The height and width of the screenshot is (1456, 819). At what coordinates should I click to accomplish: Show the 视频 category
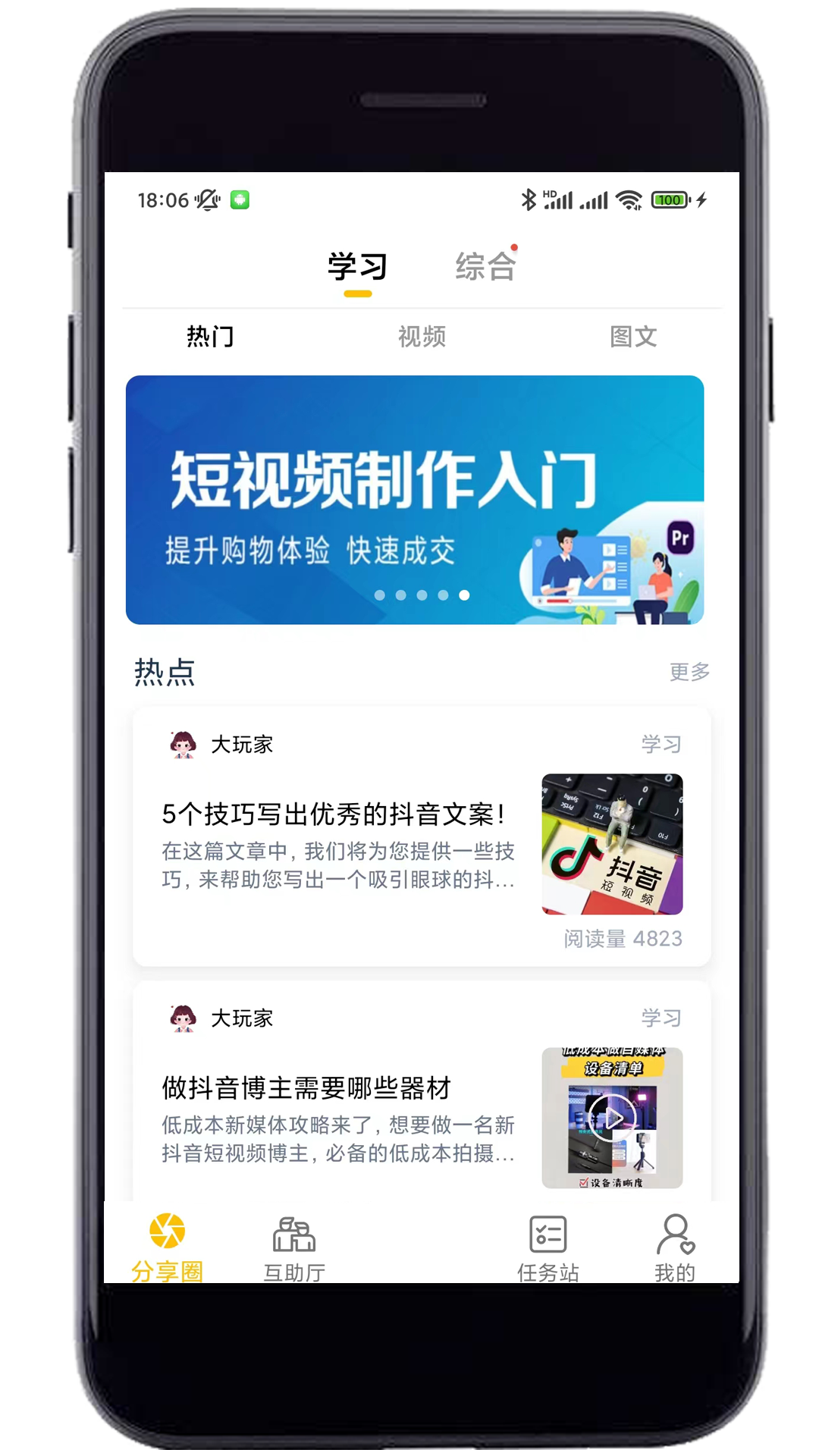point(422,336)
